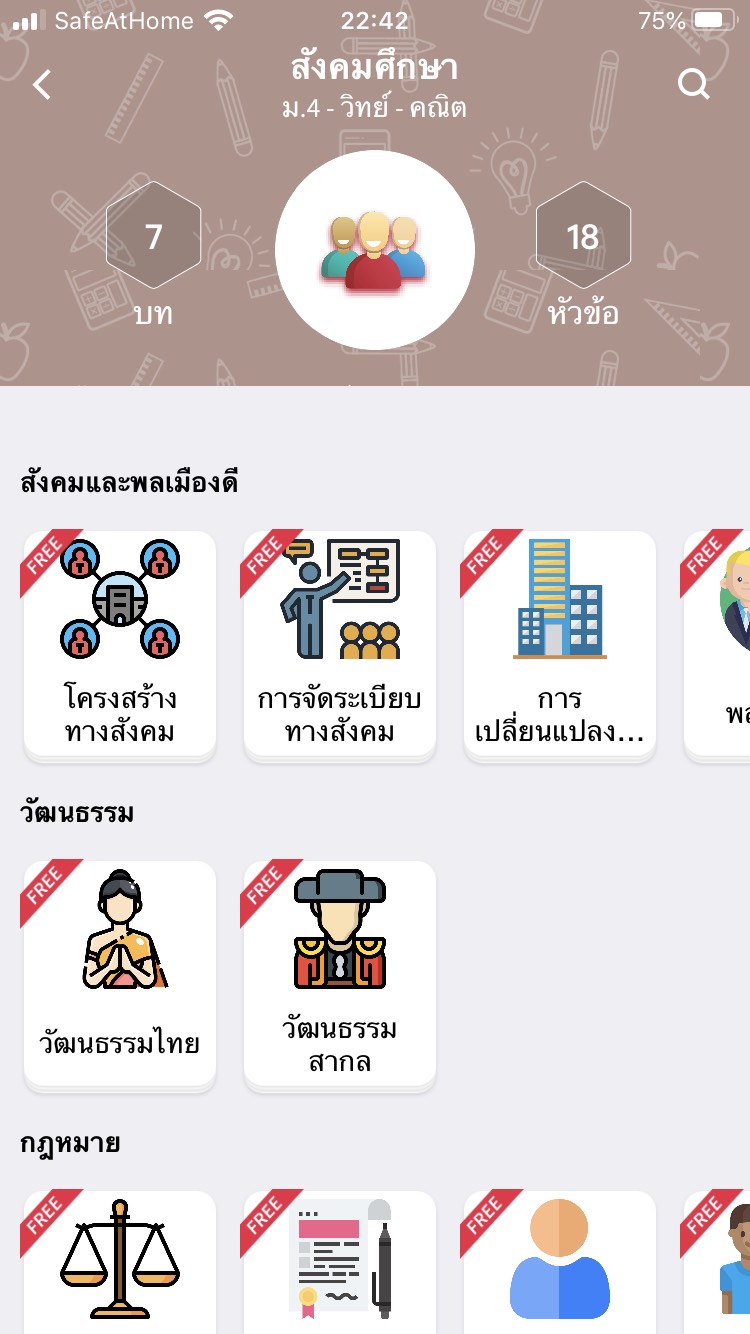Select the วัฒนธรรมสากล lesson card
This screenshot has height=1334, width=750.
[339, 975]
